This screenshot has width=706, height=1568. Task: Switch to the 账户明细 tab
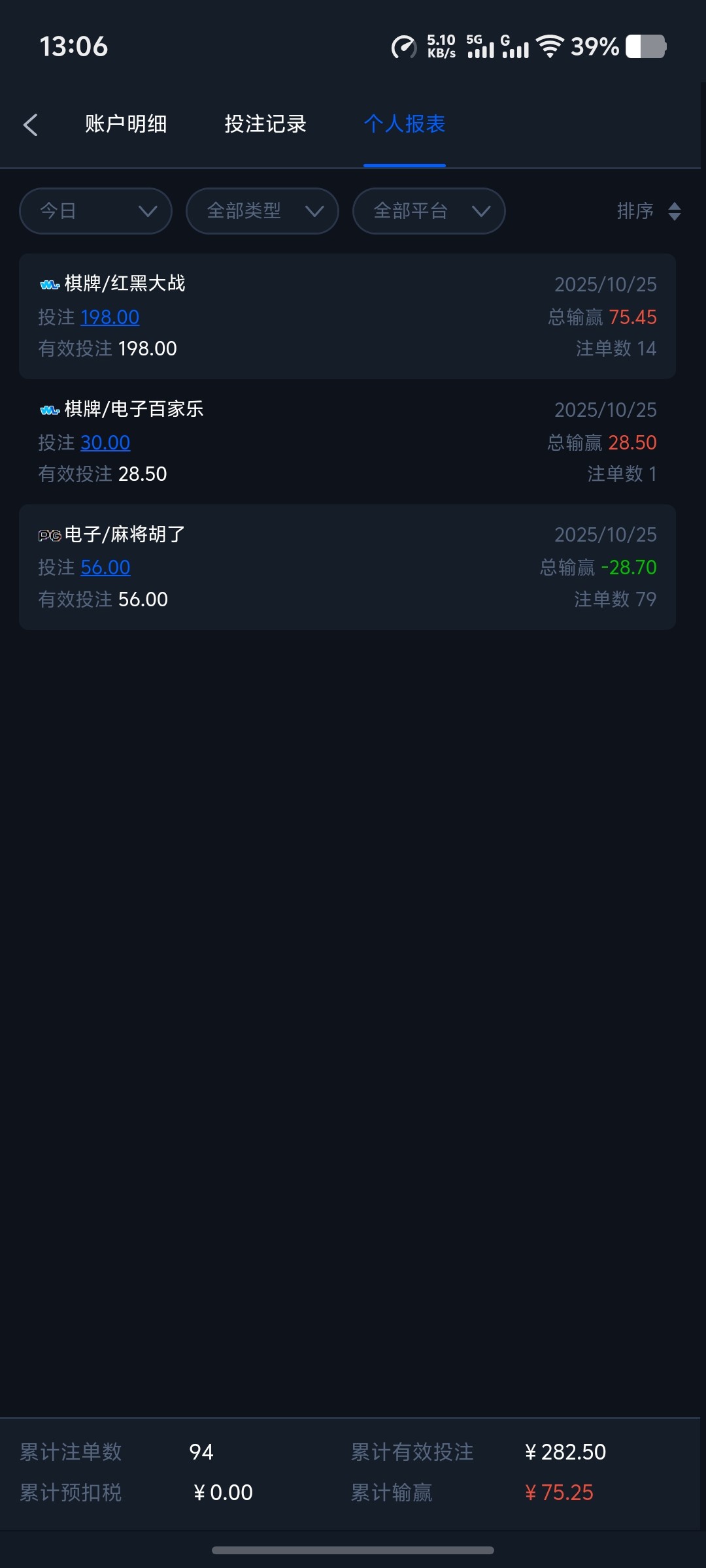click(x=126, y=124)
